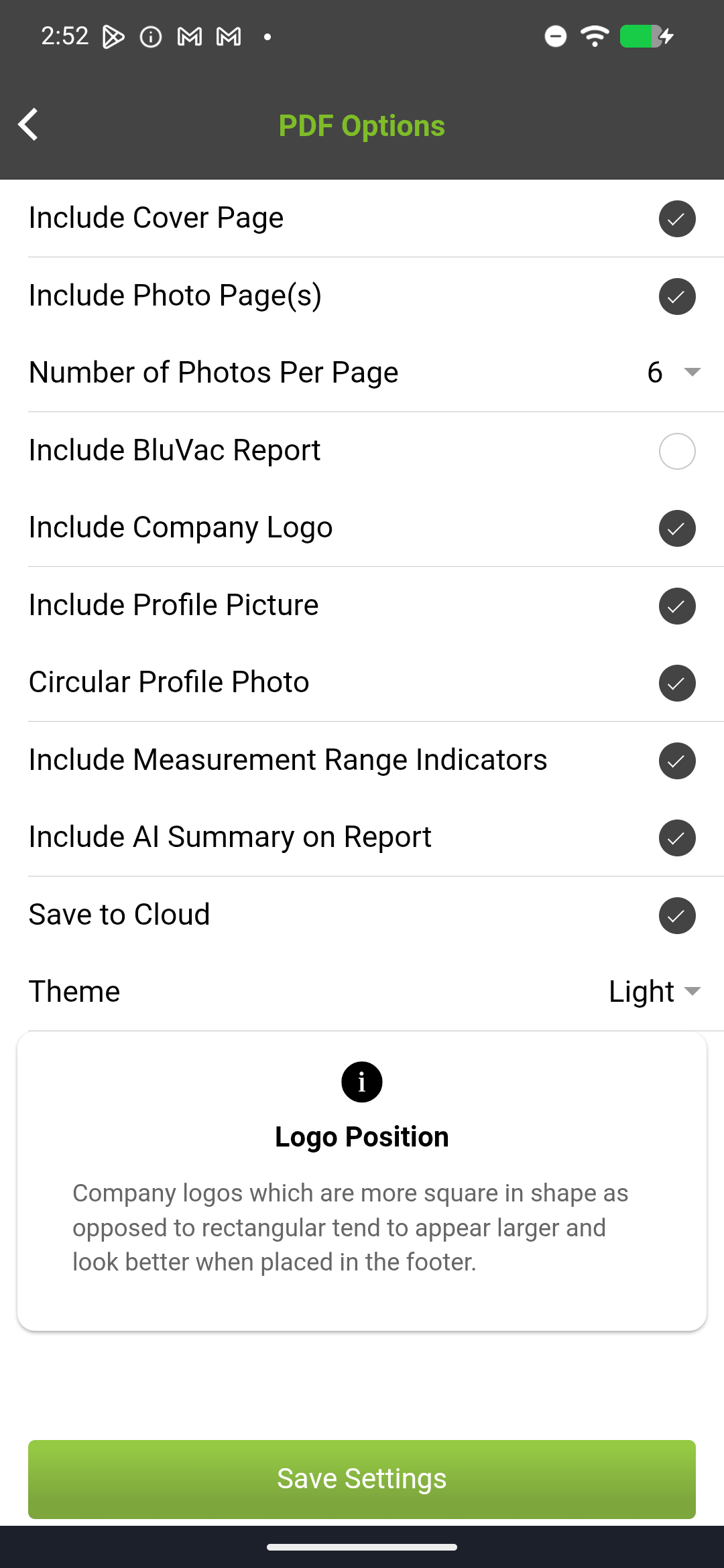Toggle Include Profile Picture off
Image resolution: width=724 pixels, height=1568 pixels.
(676, 606)
